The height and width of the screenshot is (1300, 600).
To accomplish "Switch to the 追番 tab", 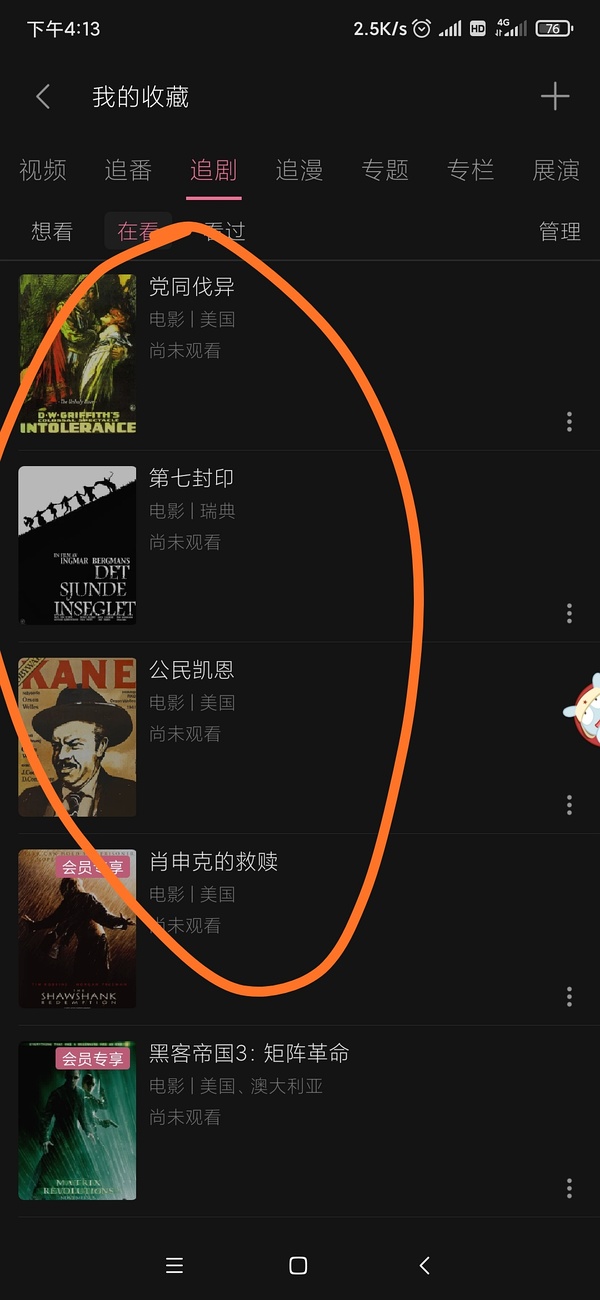I will (x=128, y=170).
